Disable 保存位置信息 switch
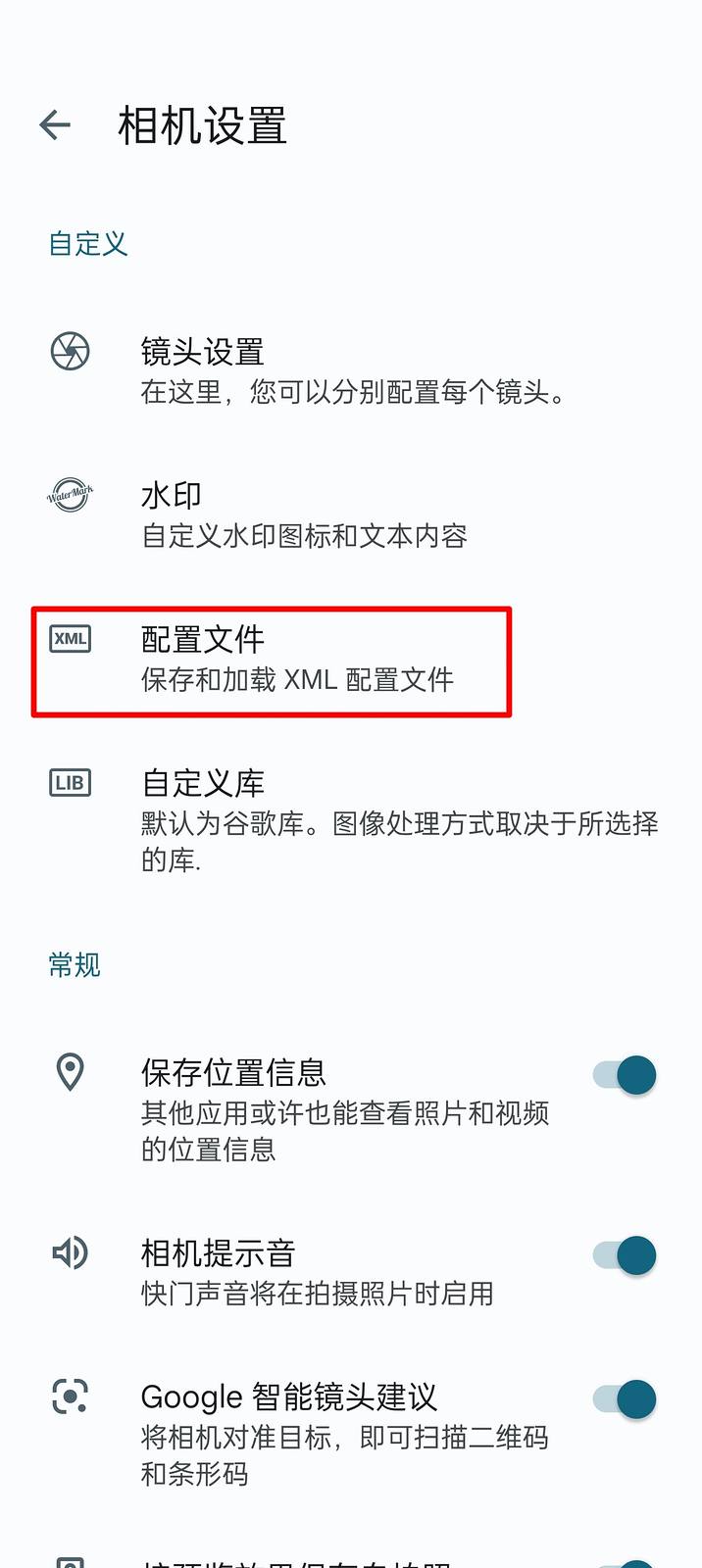The image size is (702, 1568). (625, 1075)
